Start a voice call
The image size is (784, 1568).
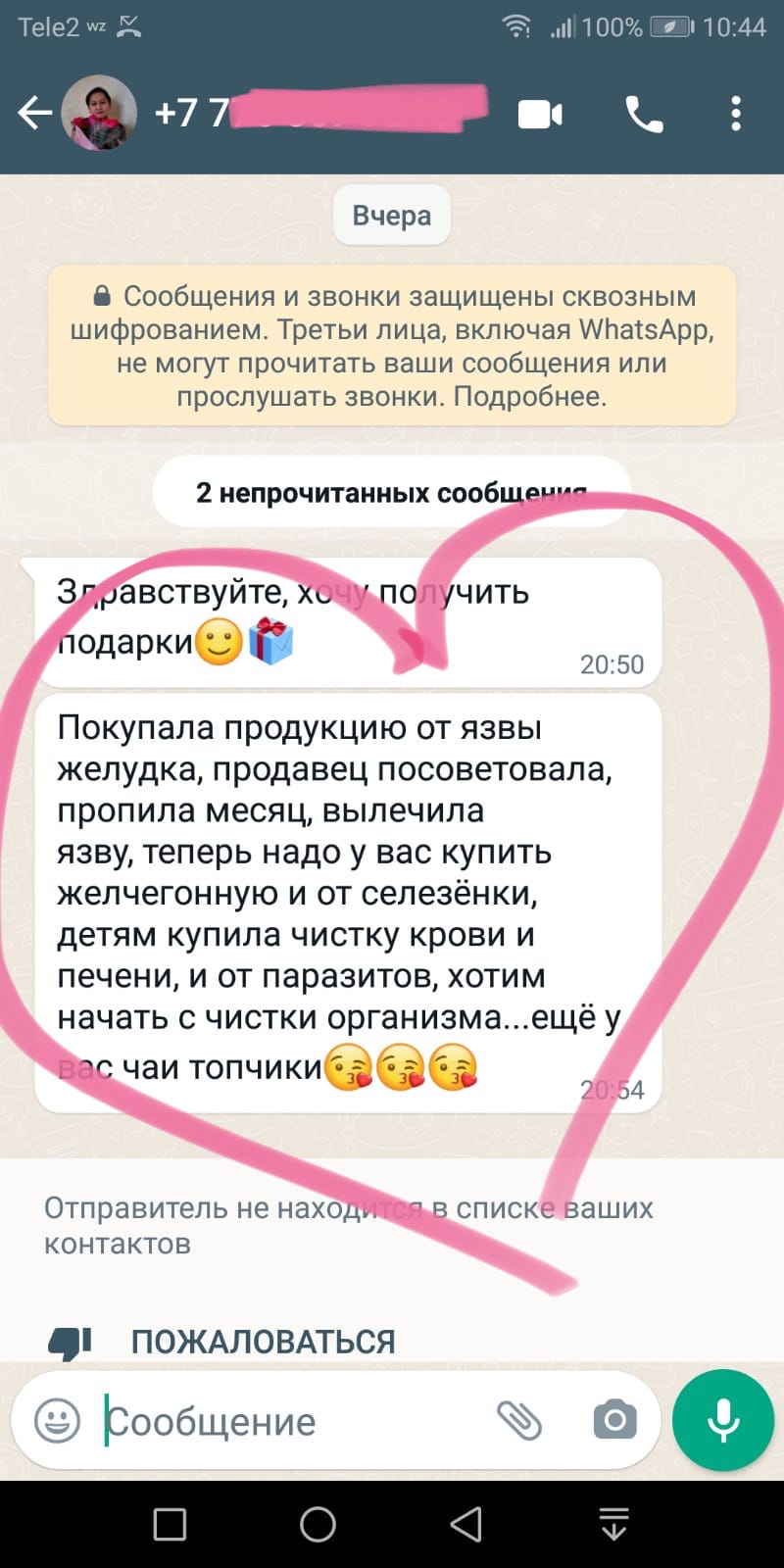click(644, 115)
